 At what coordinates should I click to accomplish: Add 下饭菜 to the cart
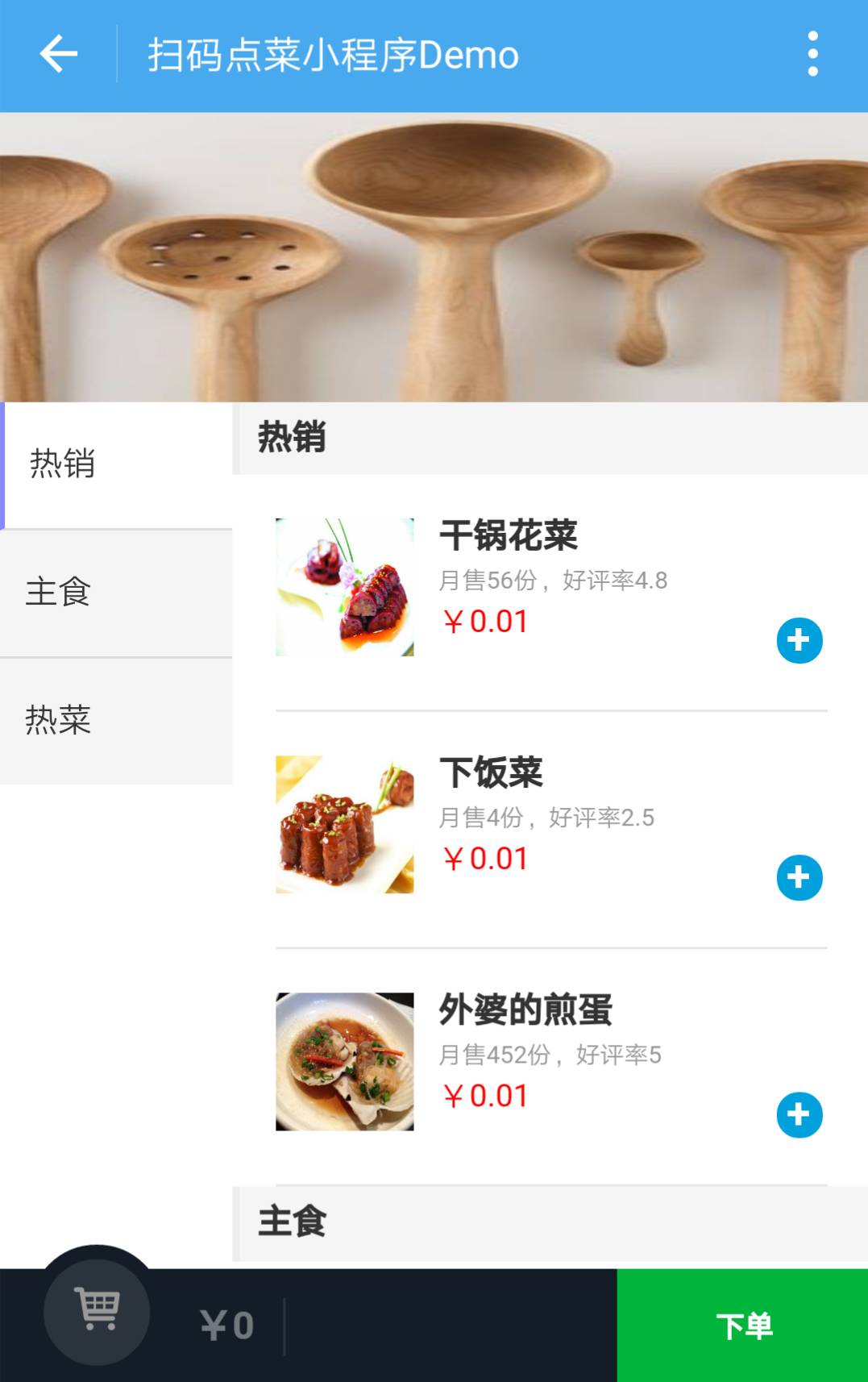[799, 878]
